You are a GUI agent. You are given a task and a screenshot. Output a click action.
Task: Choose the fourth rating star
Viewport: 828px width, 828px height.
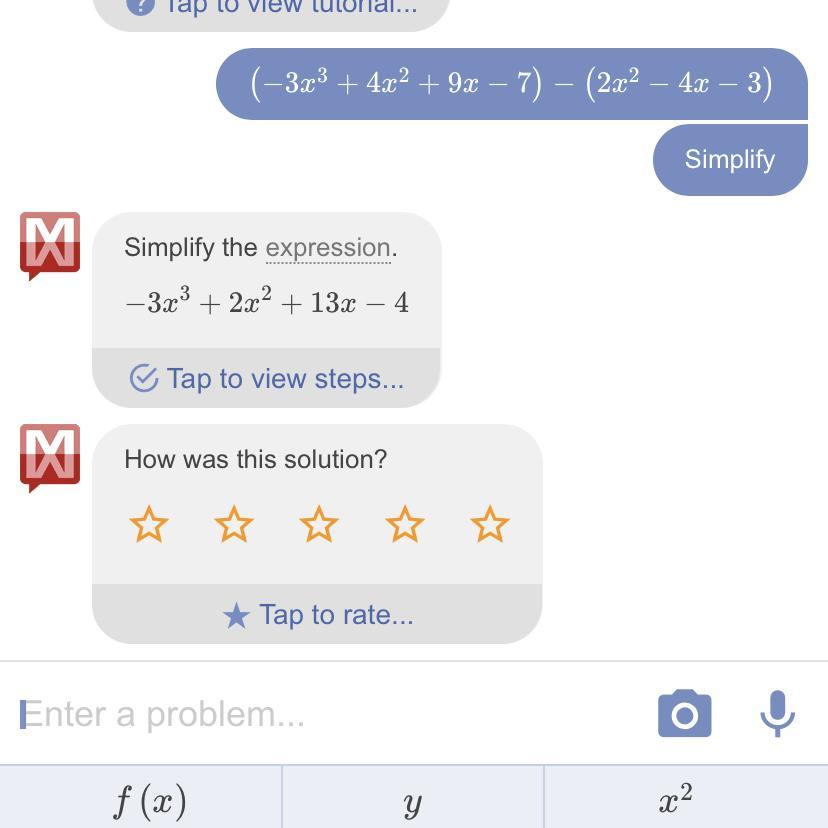pos(405,524)
